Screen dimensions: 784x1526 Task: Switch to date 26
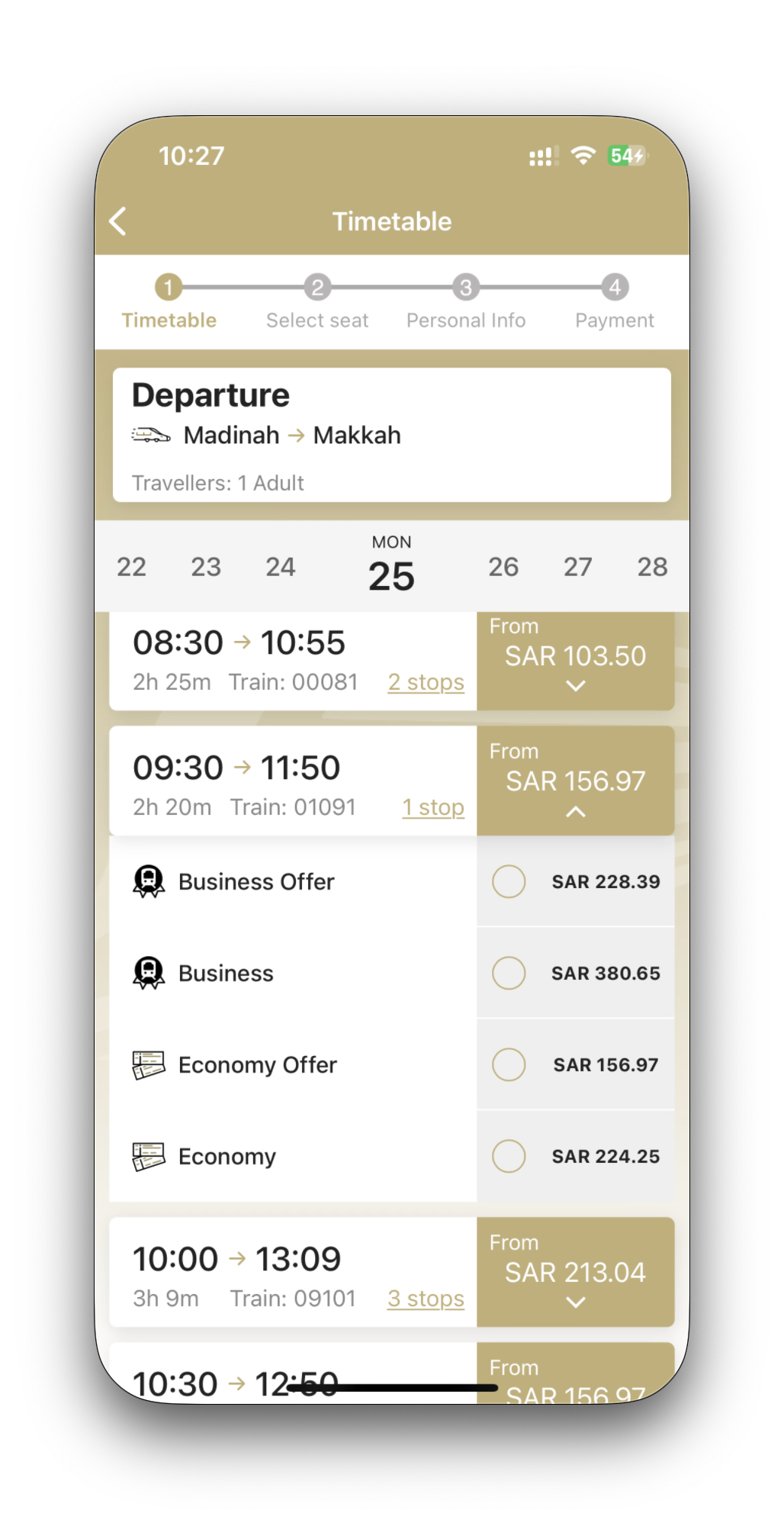[x=503, y=567]
